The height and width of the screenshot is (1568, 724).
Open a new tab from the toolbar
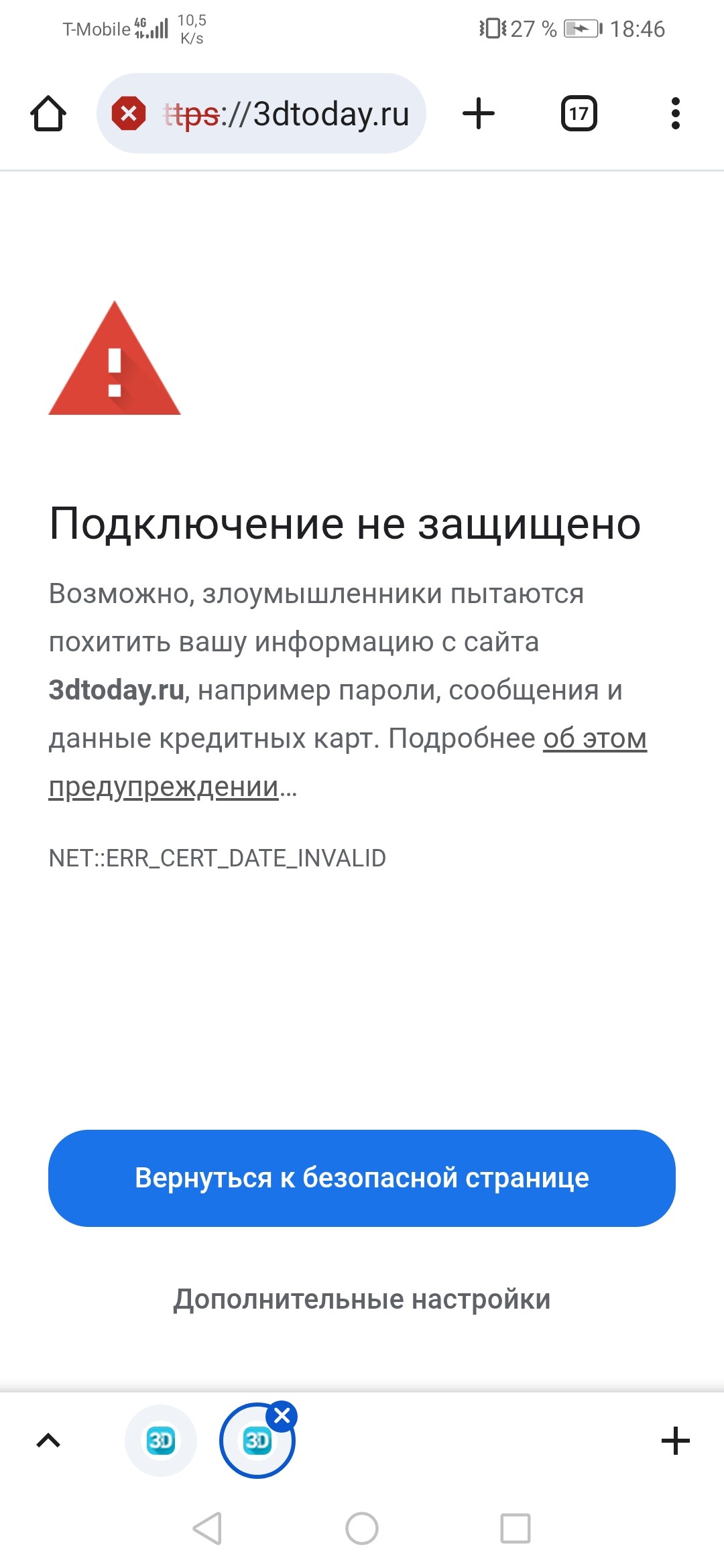tap(479, 113)
